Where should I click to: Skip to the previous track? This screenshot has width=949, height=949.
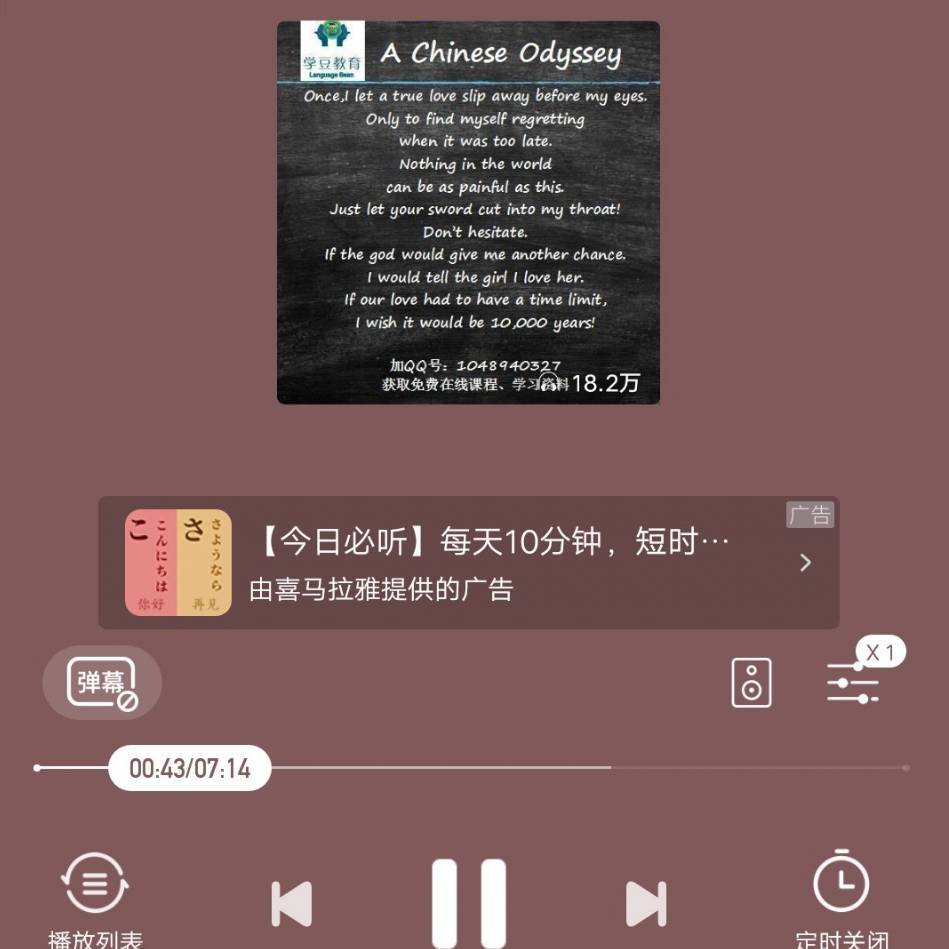pyautogui.click(x=292, y=904)
